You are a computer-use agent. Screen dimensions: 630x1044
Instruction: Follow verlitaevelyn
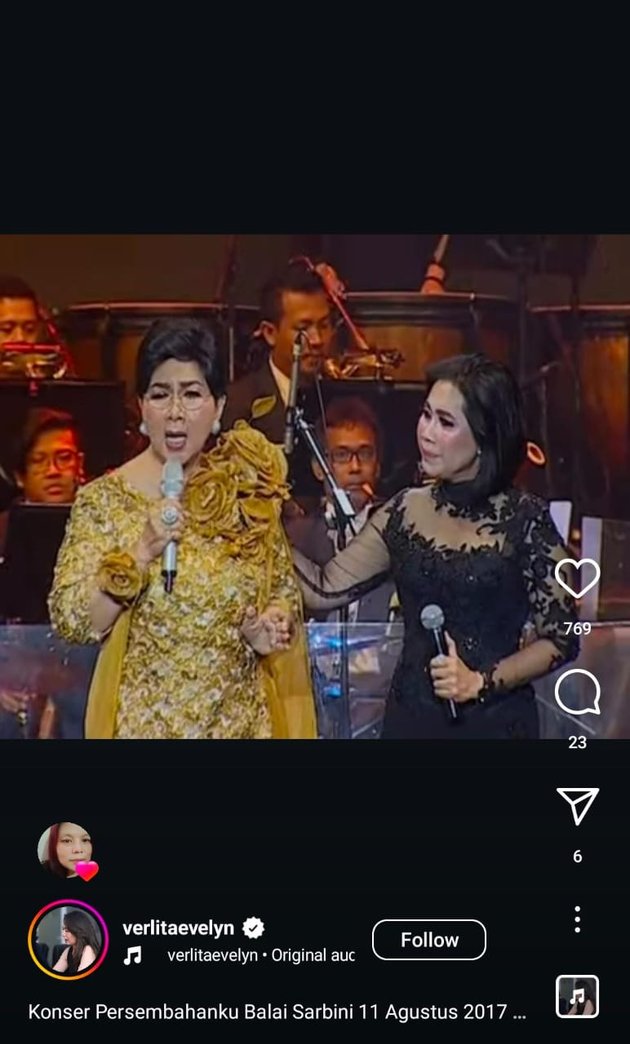click(429, 940)
